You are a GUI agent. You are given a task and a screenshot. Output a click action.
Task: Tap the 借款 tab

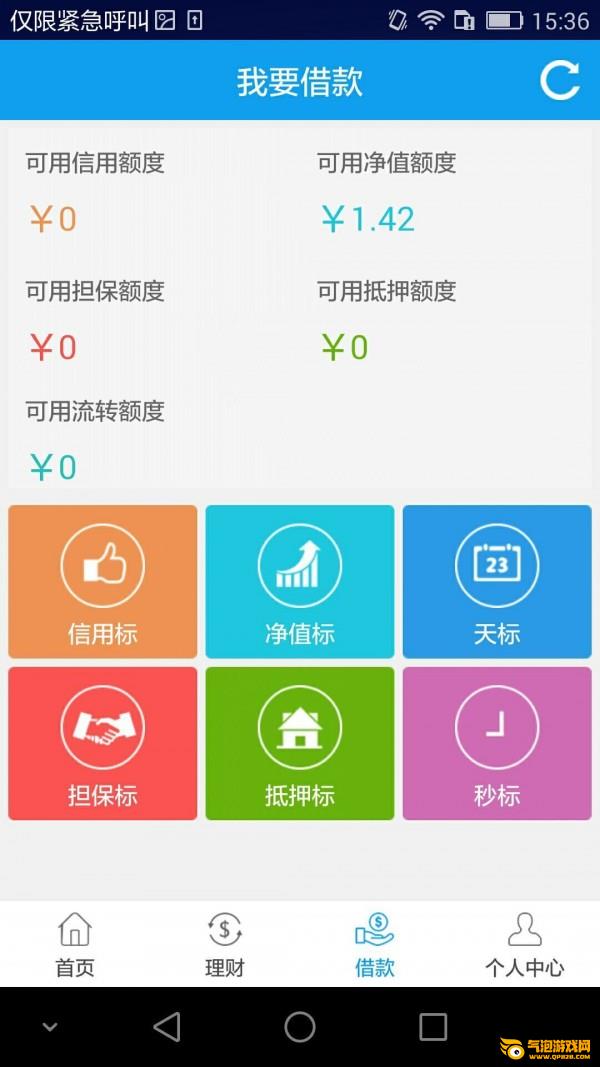click(x=375, y=945)
